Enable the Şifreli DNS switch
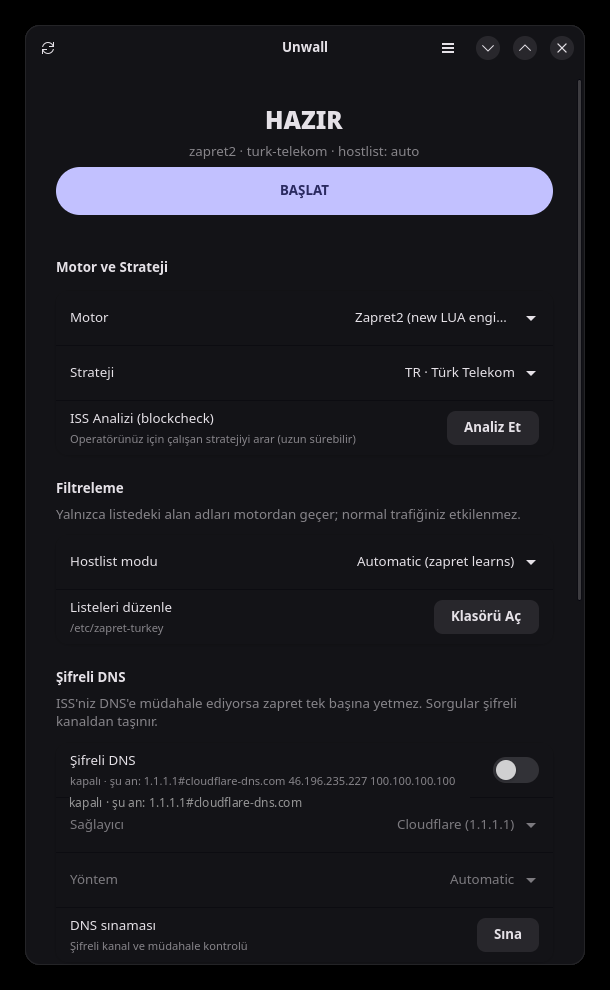This screenshot has height=990, width=610. [x=516, y=770]
